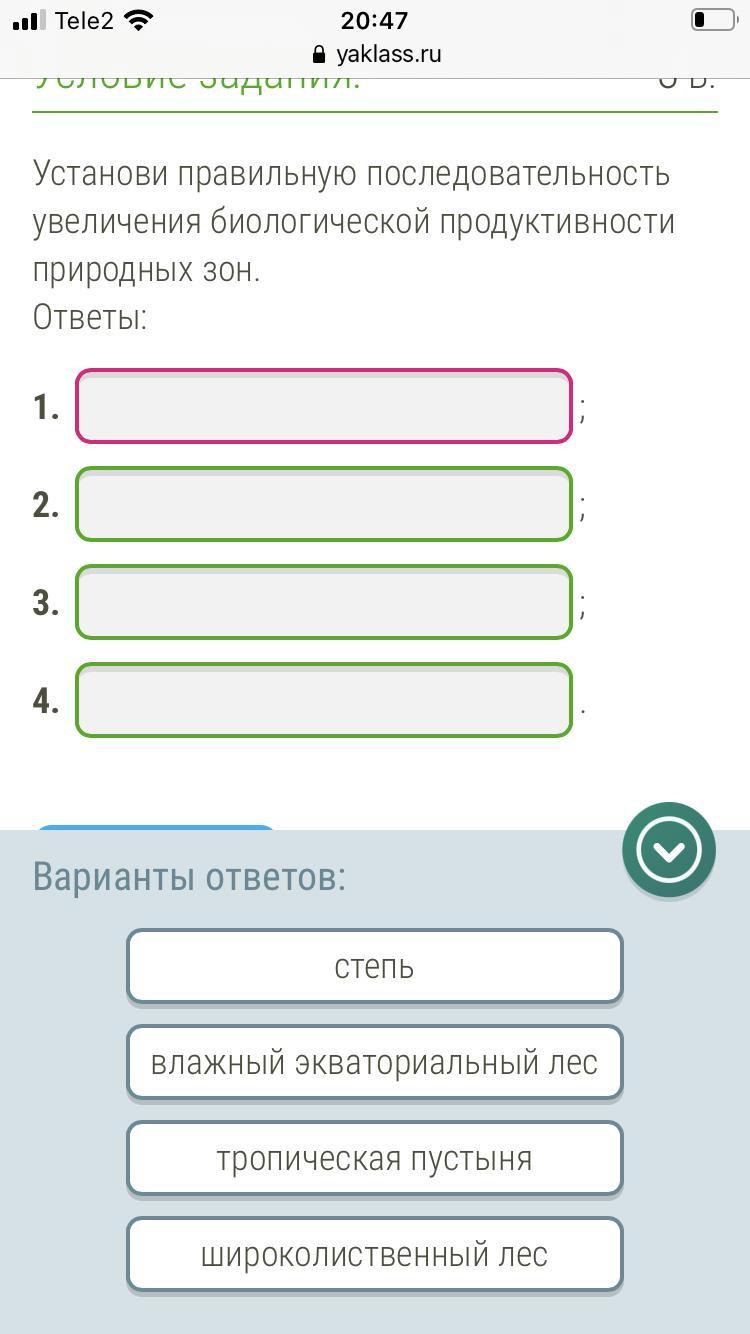Choose 'влажный экваториальный лес' option

click(x=374, y=1062)
